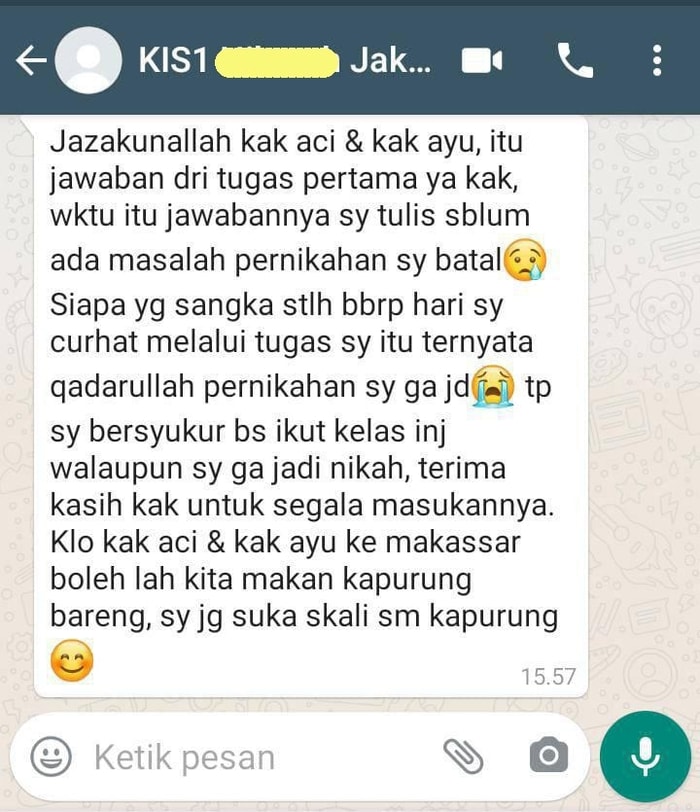Tap the Ketik pesan message field
700x812 pixels.
(250, 757)
